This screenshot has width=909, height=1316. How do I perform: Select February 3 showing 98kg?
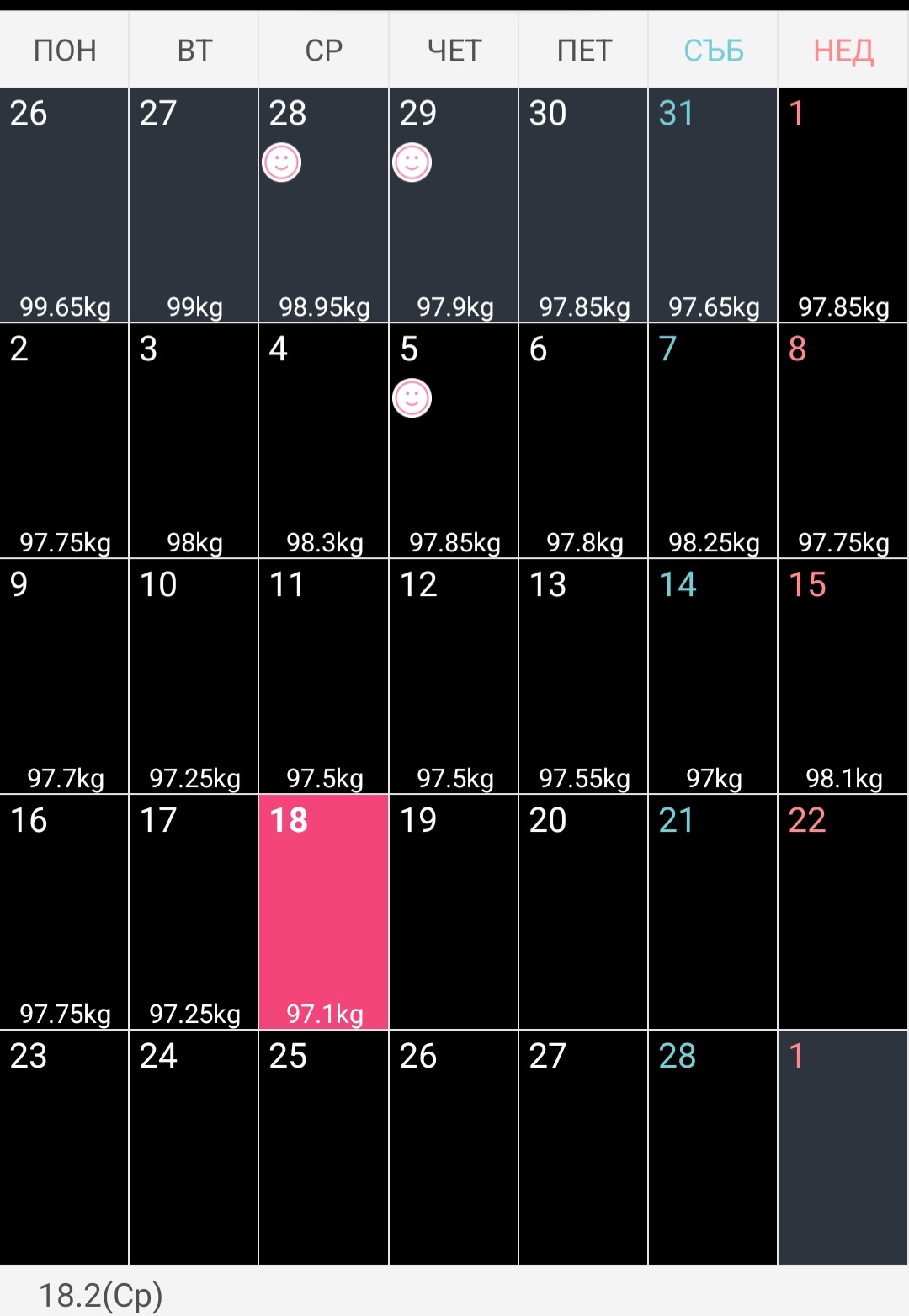(194, 441)
